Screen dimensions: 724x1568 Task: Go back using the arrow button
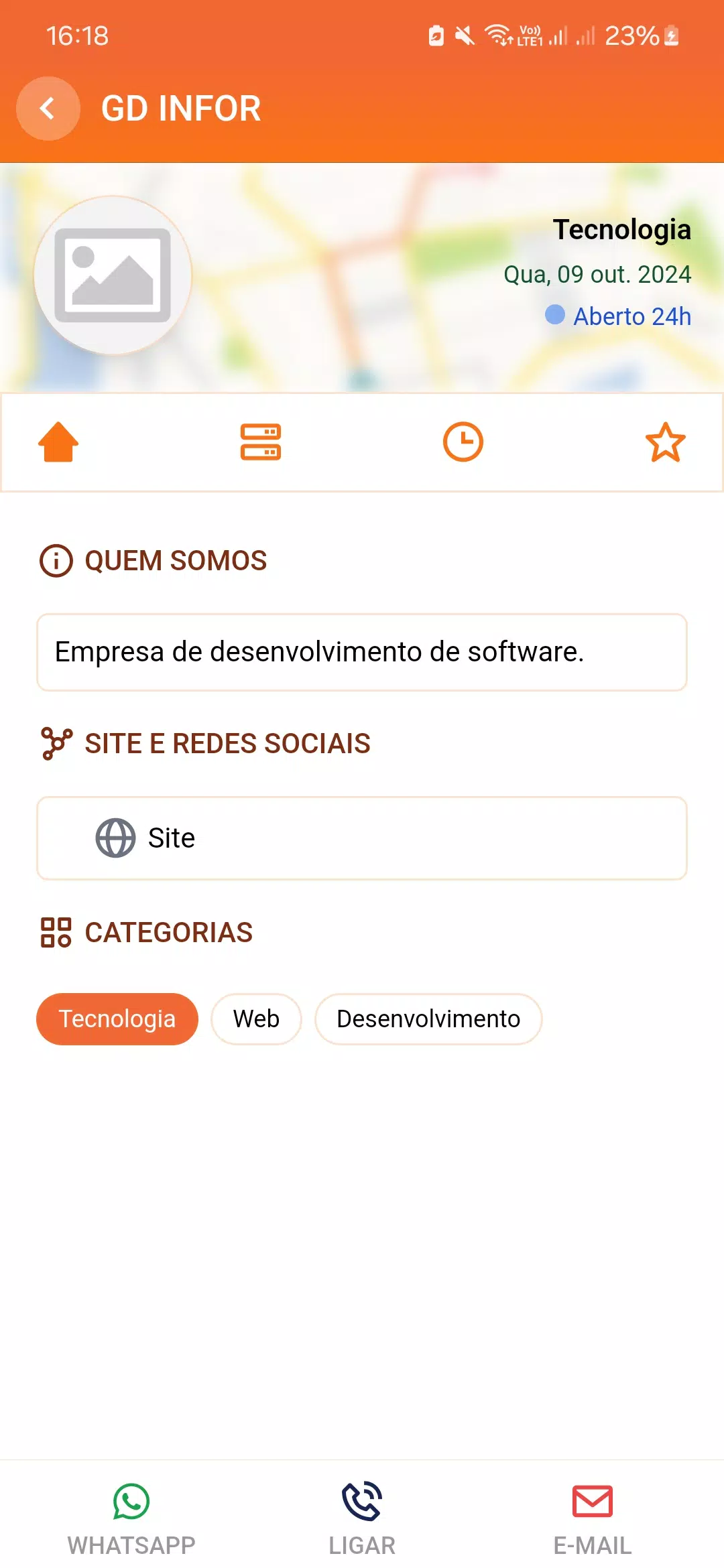(x=48, y=108)
